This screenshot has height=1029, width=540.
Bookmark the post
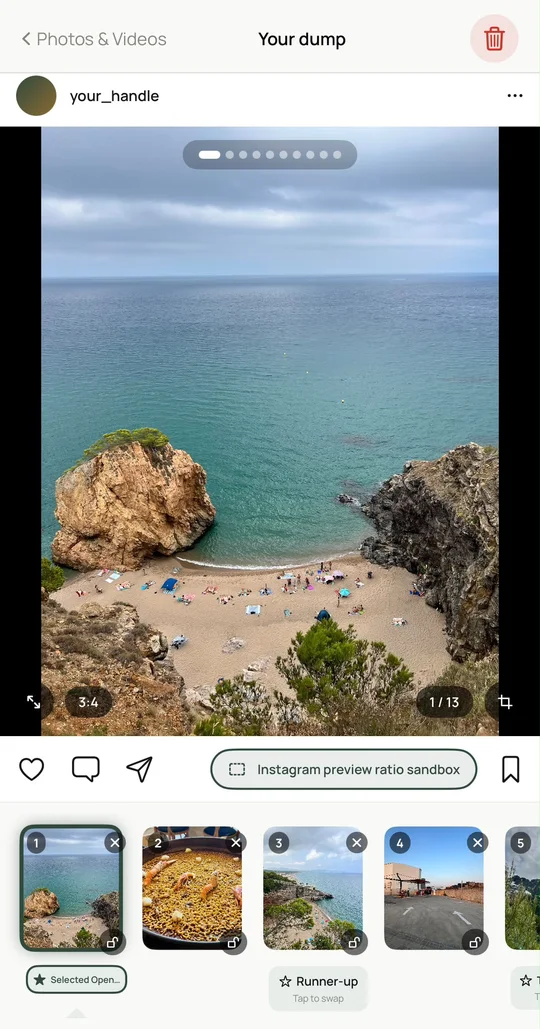click(x=510, y=769)
